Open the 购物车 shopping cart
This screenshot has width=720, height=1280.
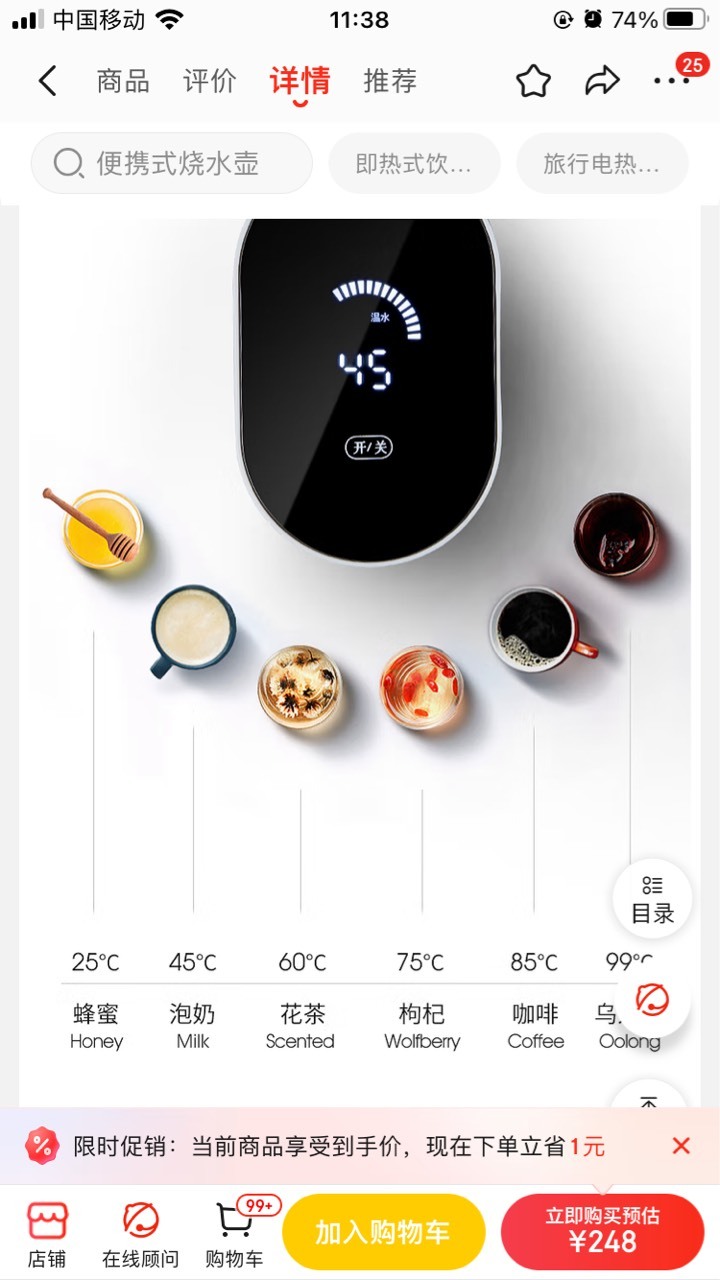click(x=234, y=1236)
